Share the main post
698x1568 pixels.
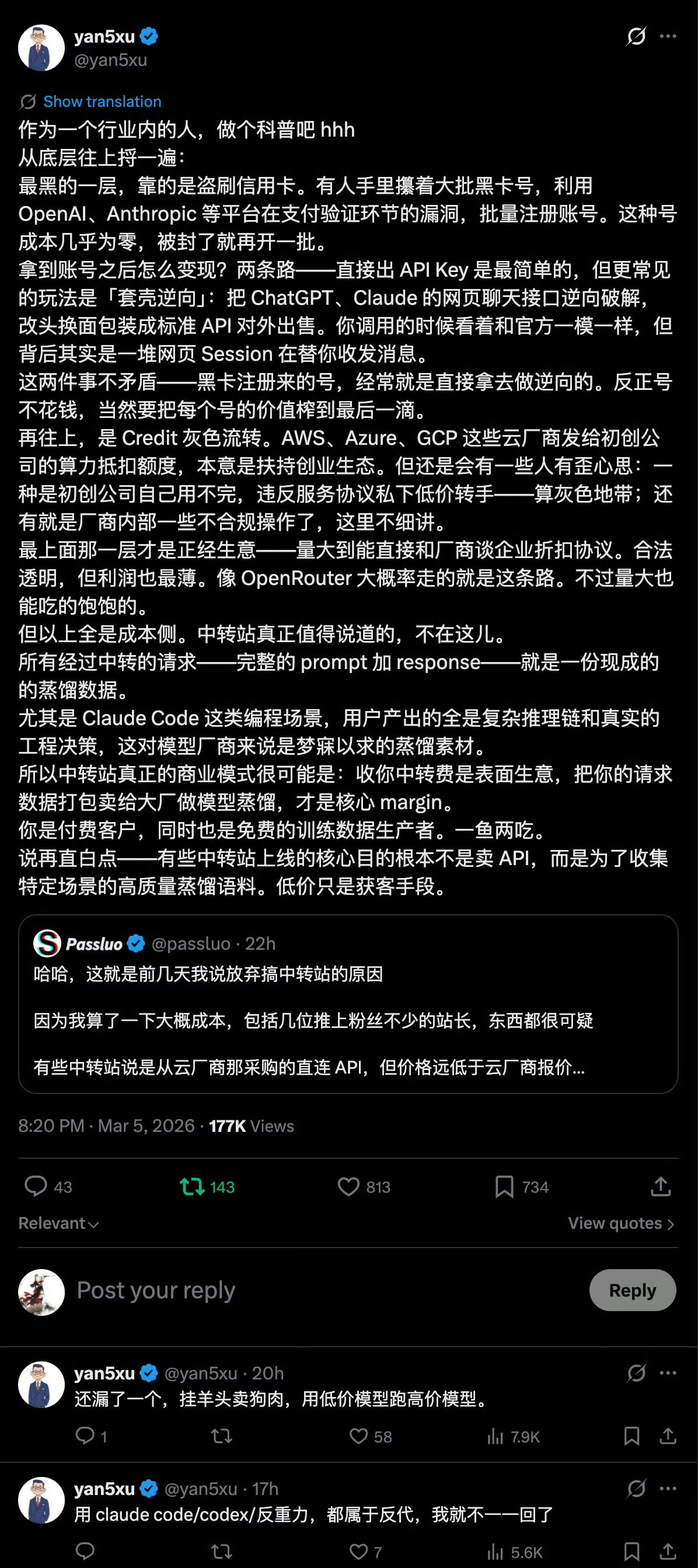click(x=660, y=1186)
